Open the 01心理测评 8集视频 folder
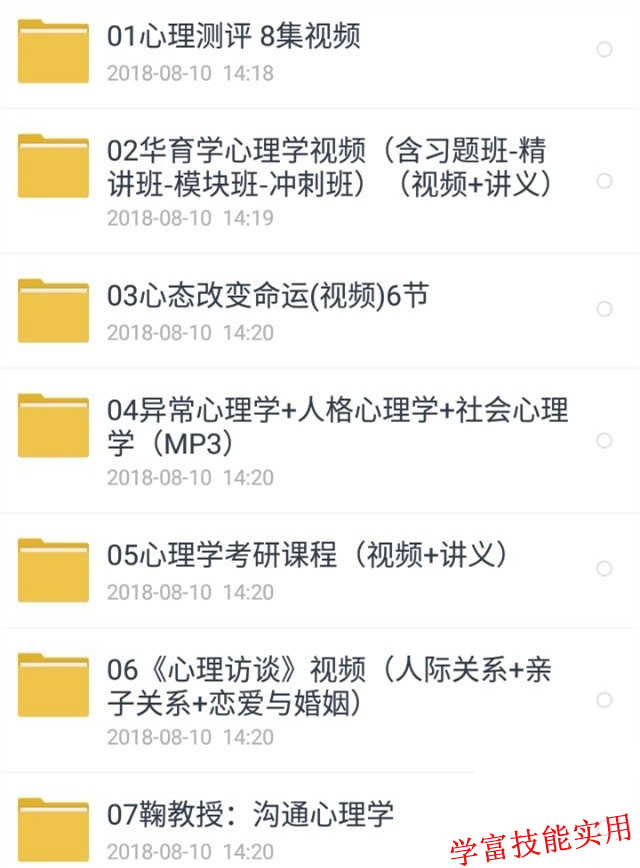The height and width of the screenshot is (868, 640). 234,37
